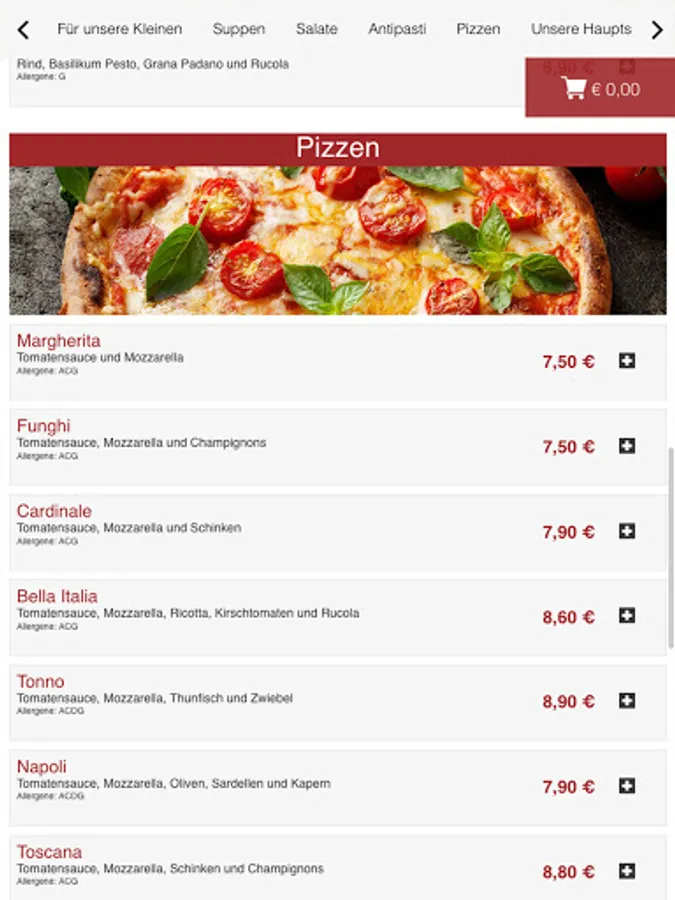Go to the Unsere Haupts category
Viewport: 675px width, 900px height.
click(x=581, y=29)
